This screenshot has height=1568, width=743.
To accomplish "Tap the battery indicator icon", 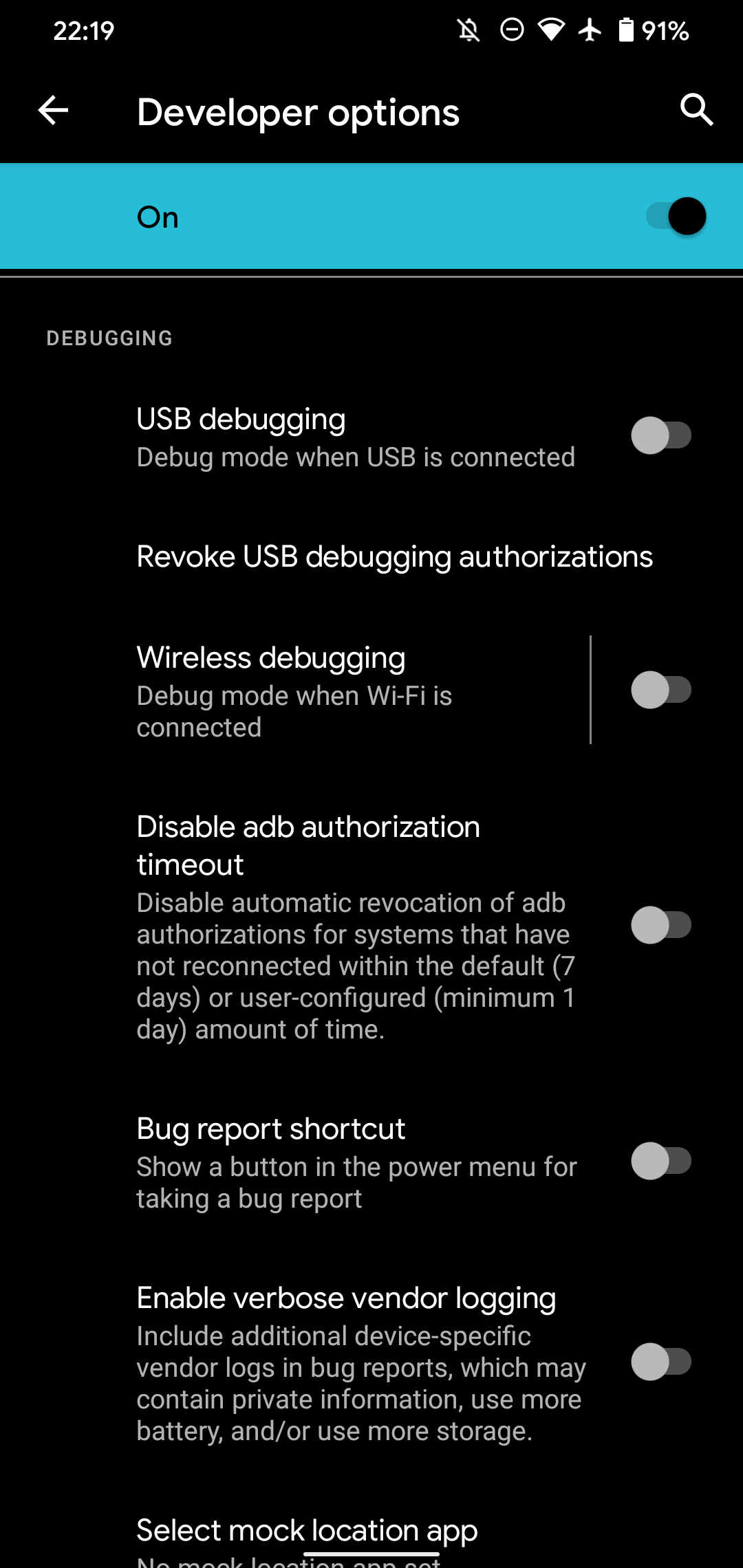I will (627, 30).
